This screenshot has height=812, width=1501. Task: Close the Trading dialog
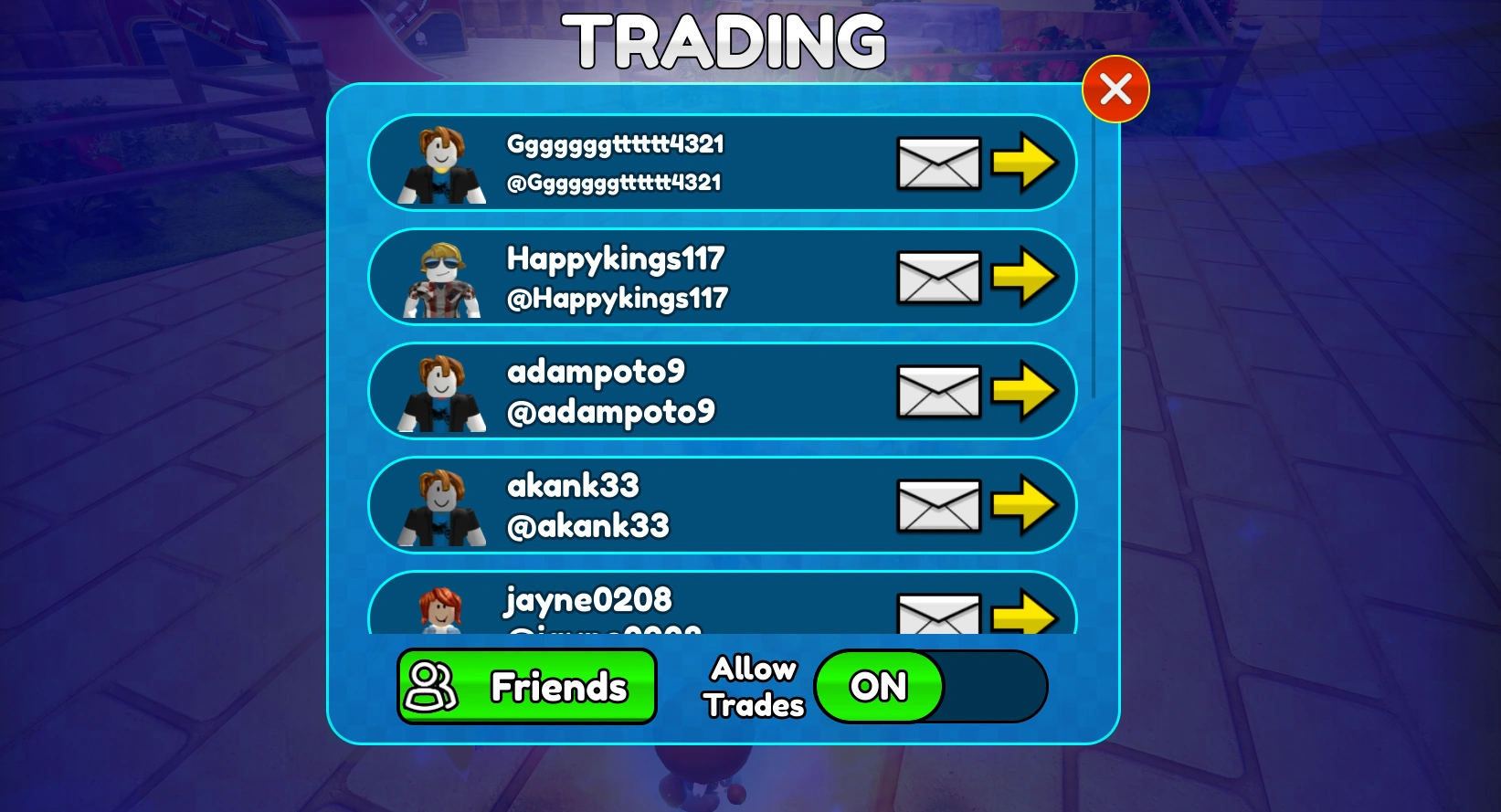[1115, 90]
